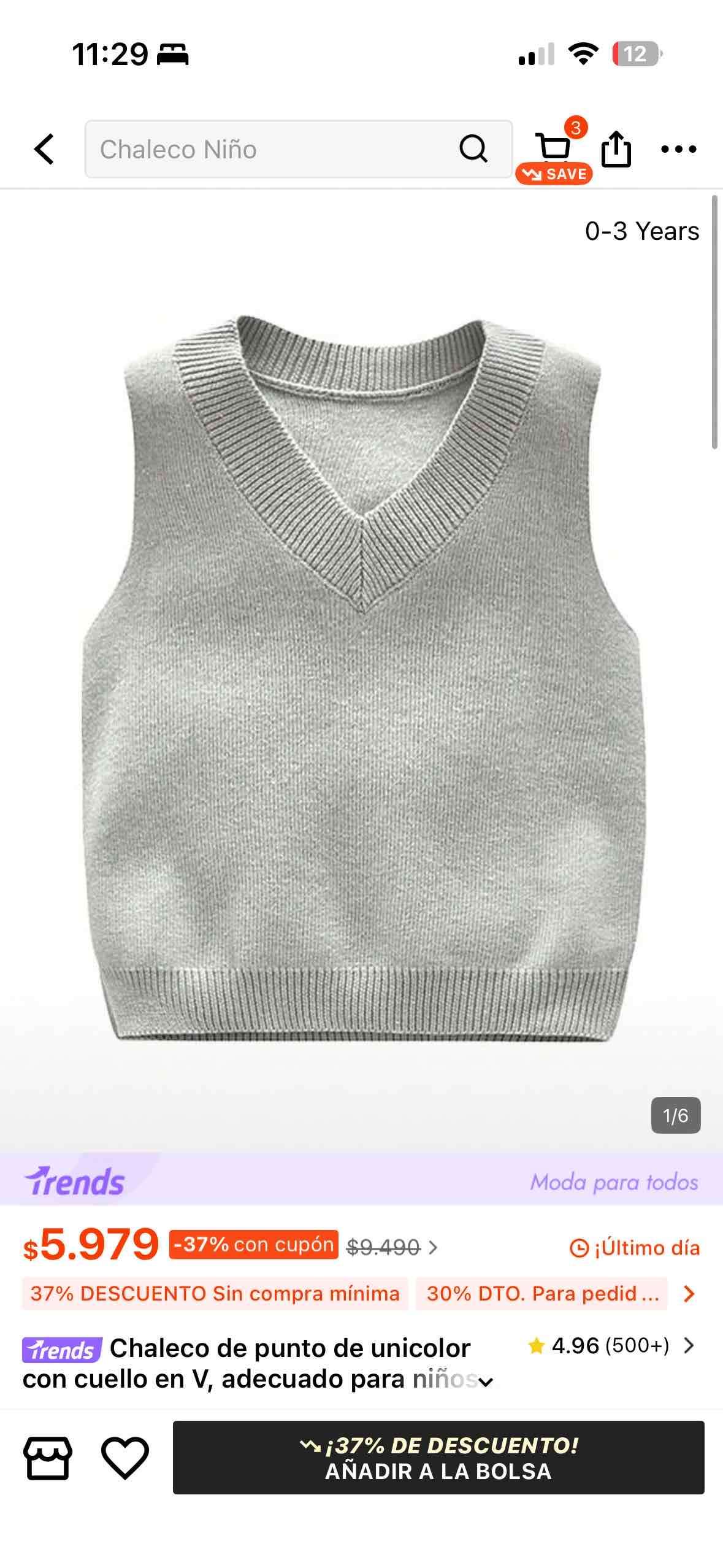
Task: Select the 30% DTO. Para pedid... coupon
Action: point(541,1294)
